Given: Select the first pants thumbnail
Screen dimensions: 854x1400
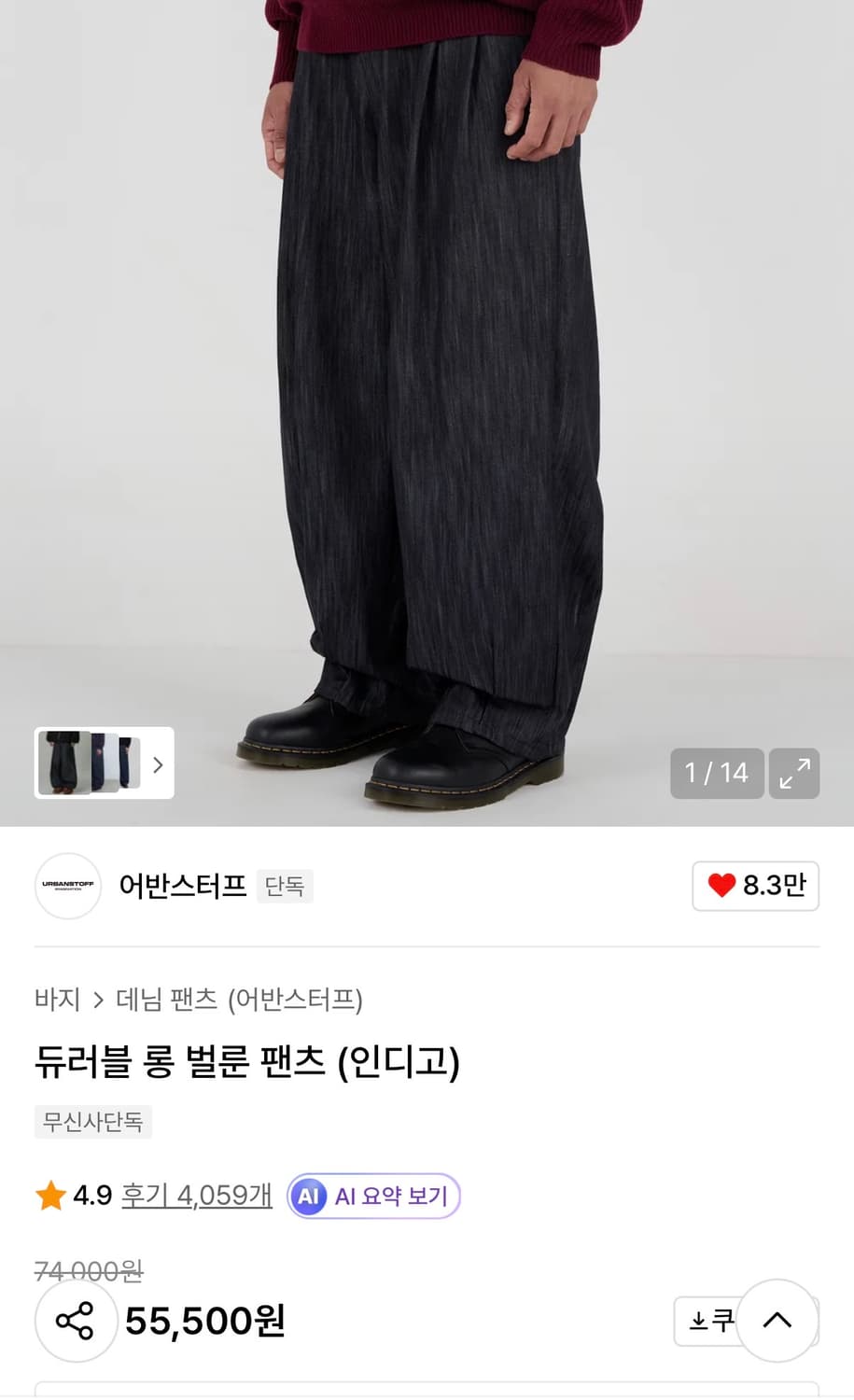Looking at the screenshot, I should pyautogui.click(x=61, y=763).
